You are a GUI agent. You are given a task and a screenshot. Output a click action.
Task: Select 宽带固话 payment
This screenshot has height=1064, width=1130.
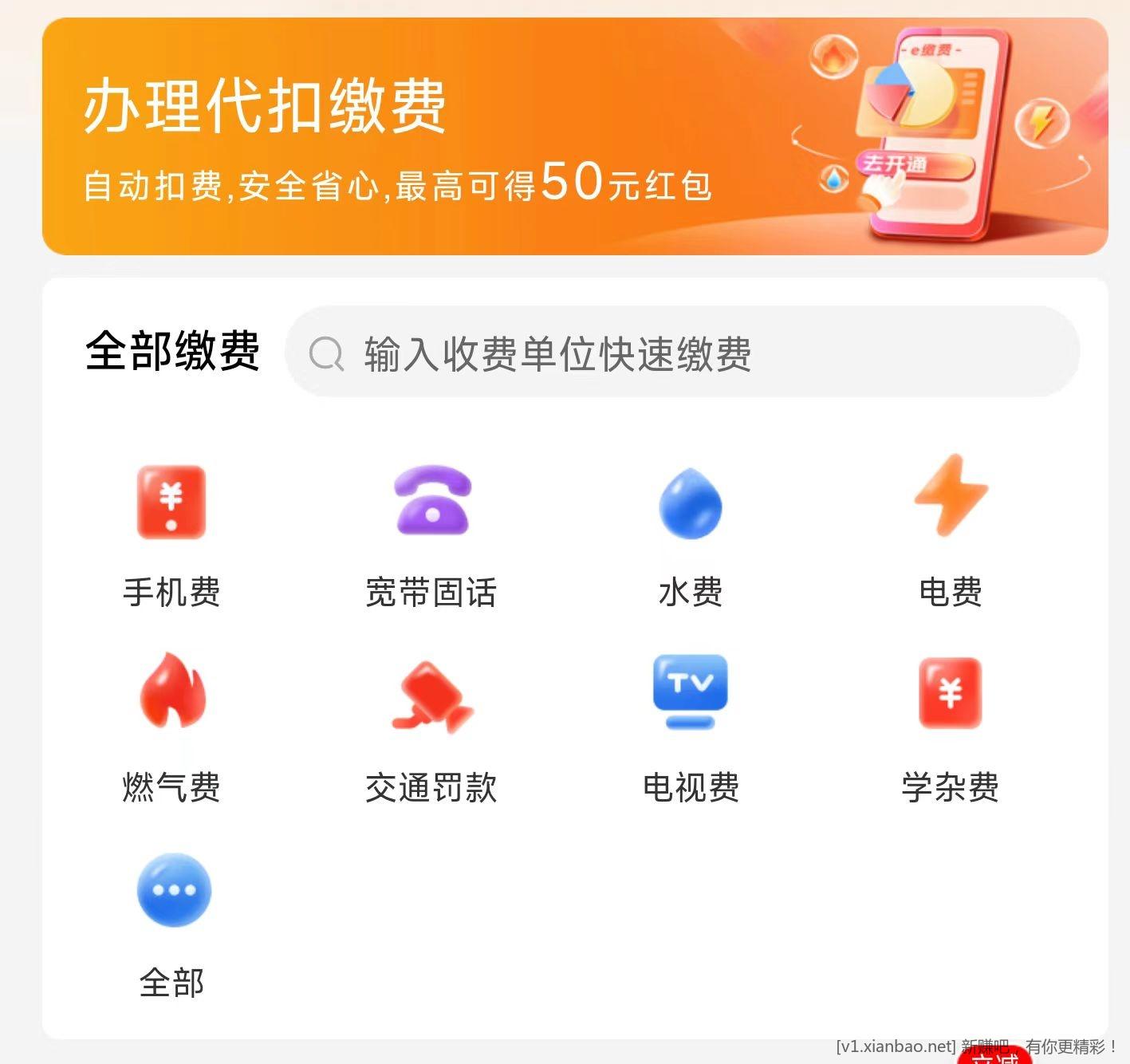pyautogui.click(x=431, y=530)
